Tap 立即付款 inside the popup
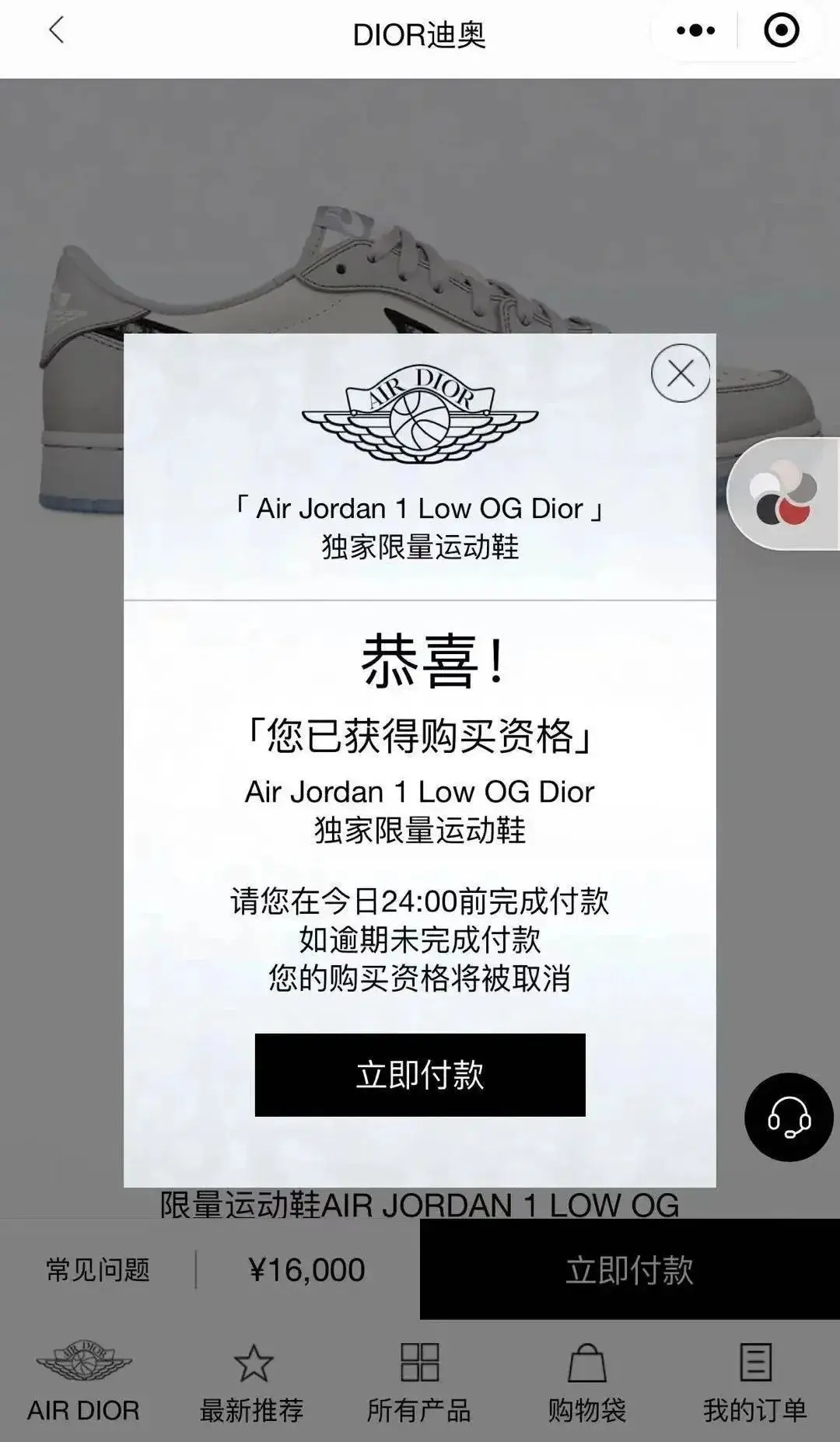The width and height of the screenshot is (840, 1442). tap(420, 1075)
